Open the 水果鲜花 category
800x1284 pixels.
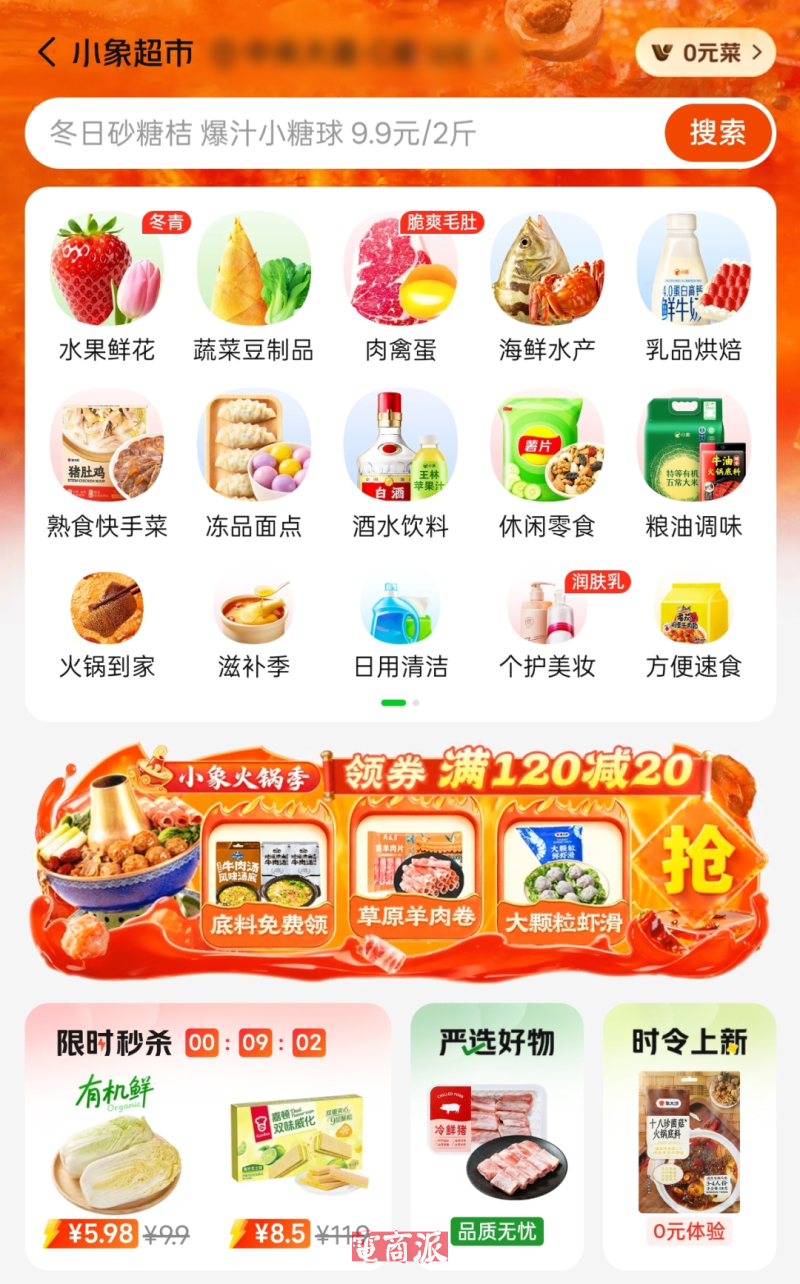click(106, 286)
